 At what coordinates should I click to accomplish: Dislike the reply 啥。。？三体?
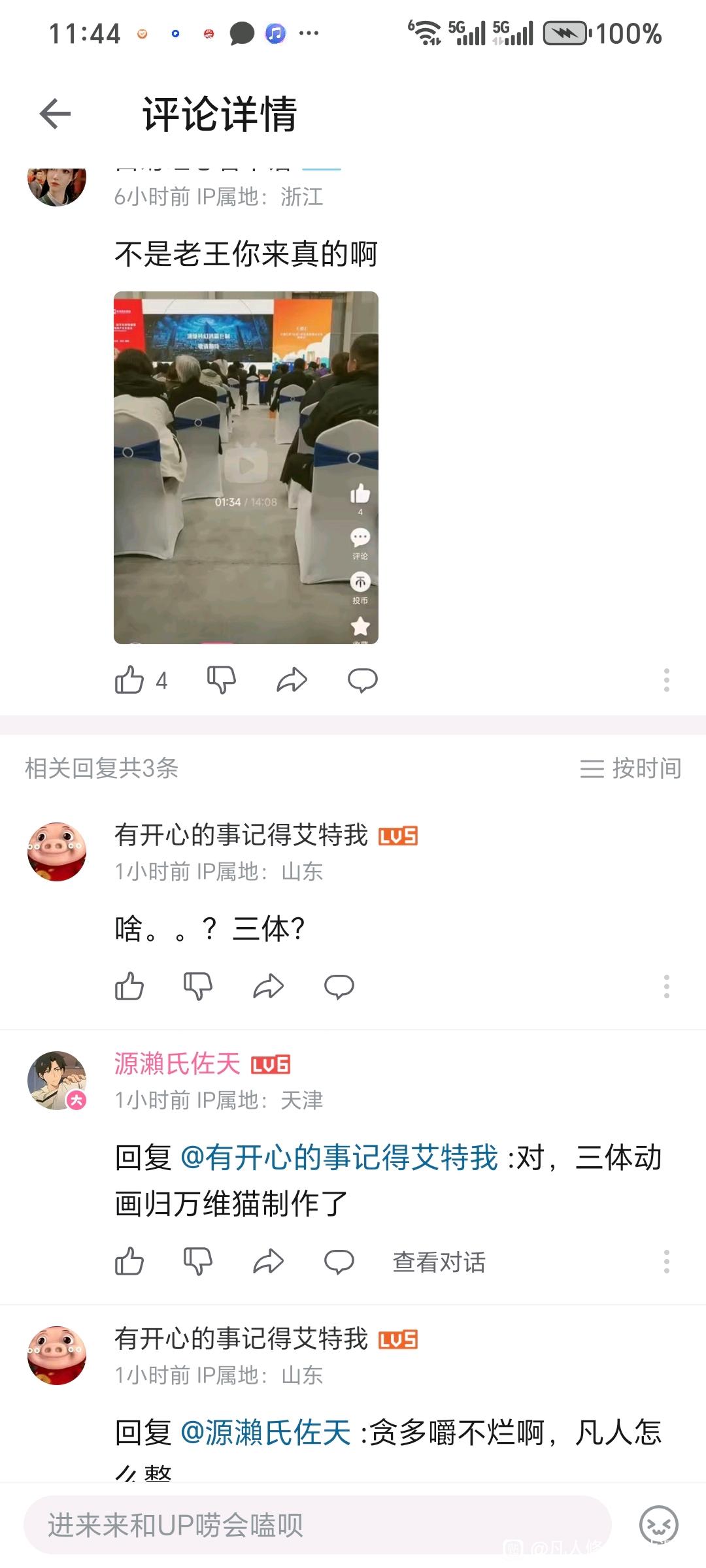coord(197,987)
